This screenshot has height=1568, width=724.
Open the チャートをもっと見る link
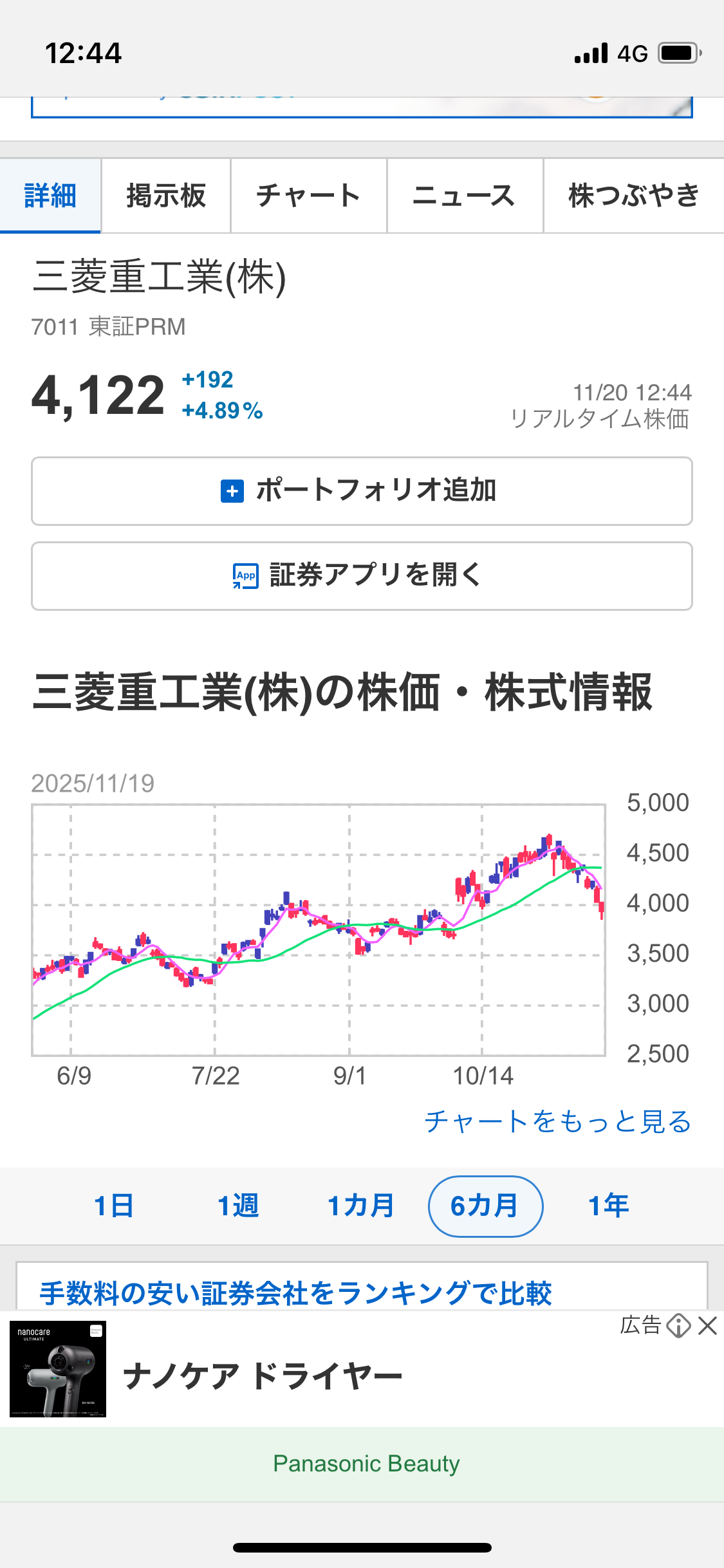click(557, 1121)
